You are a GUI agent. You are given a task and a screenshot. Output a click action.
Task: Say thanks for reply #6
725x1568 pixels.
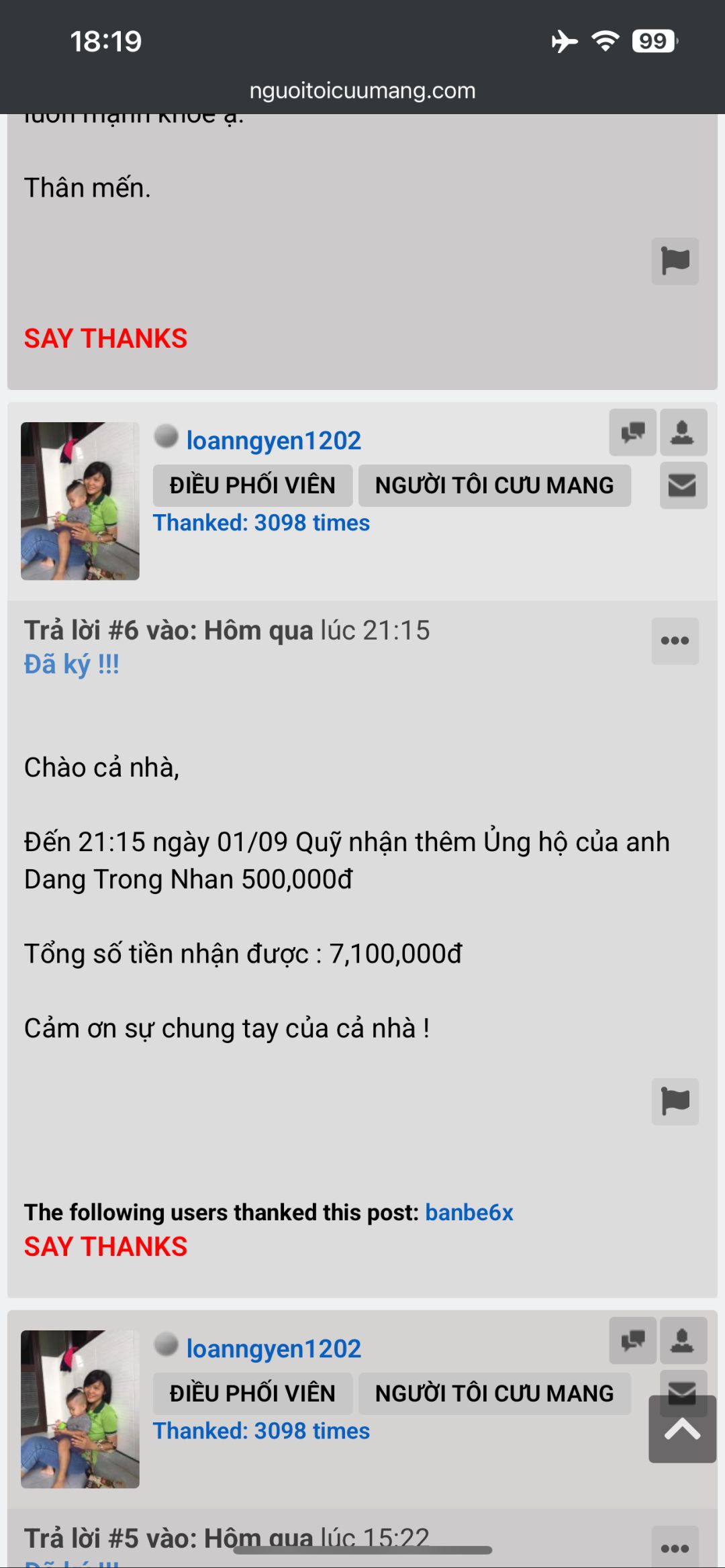point(105,1246)
